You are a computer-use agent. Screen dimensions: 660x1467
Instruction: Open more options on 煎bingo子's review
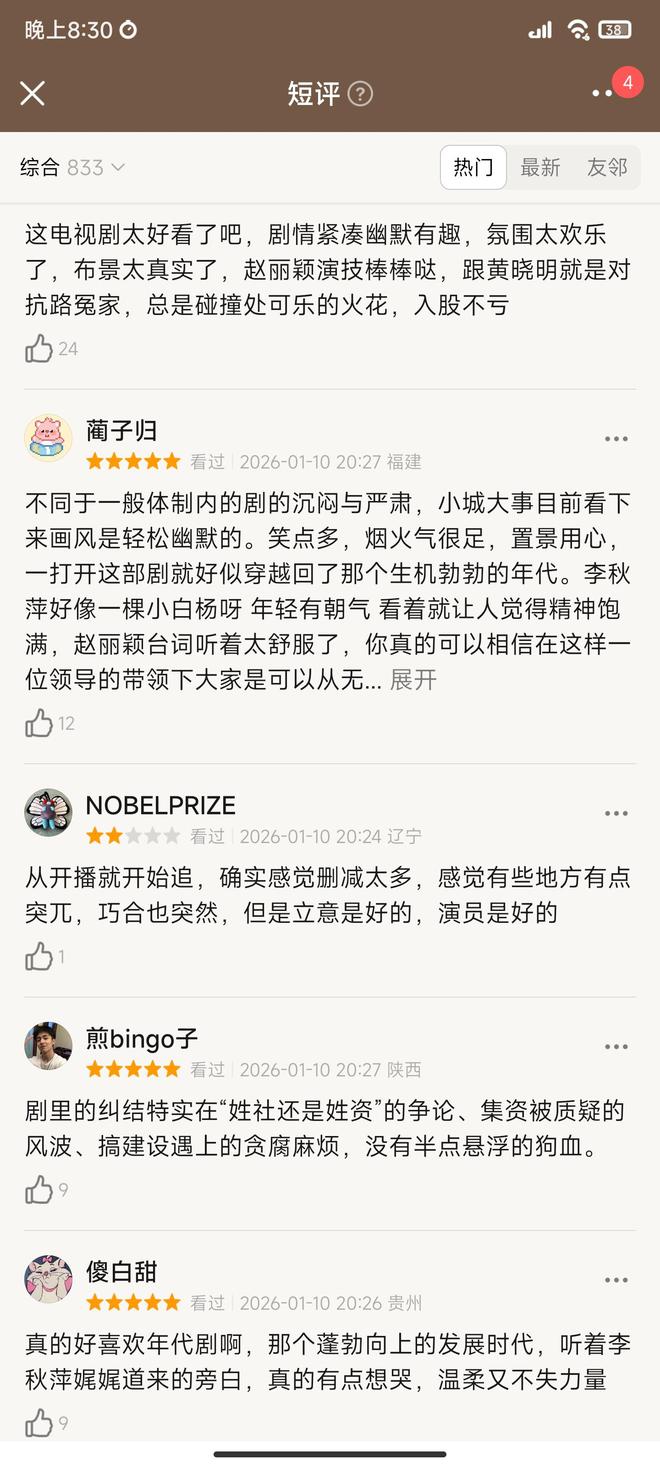point(616,1047)
